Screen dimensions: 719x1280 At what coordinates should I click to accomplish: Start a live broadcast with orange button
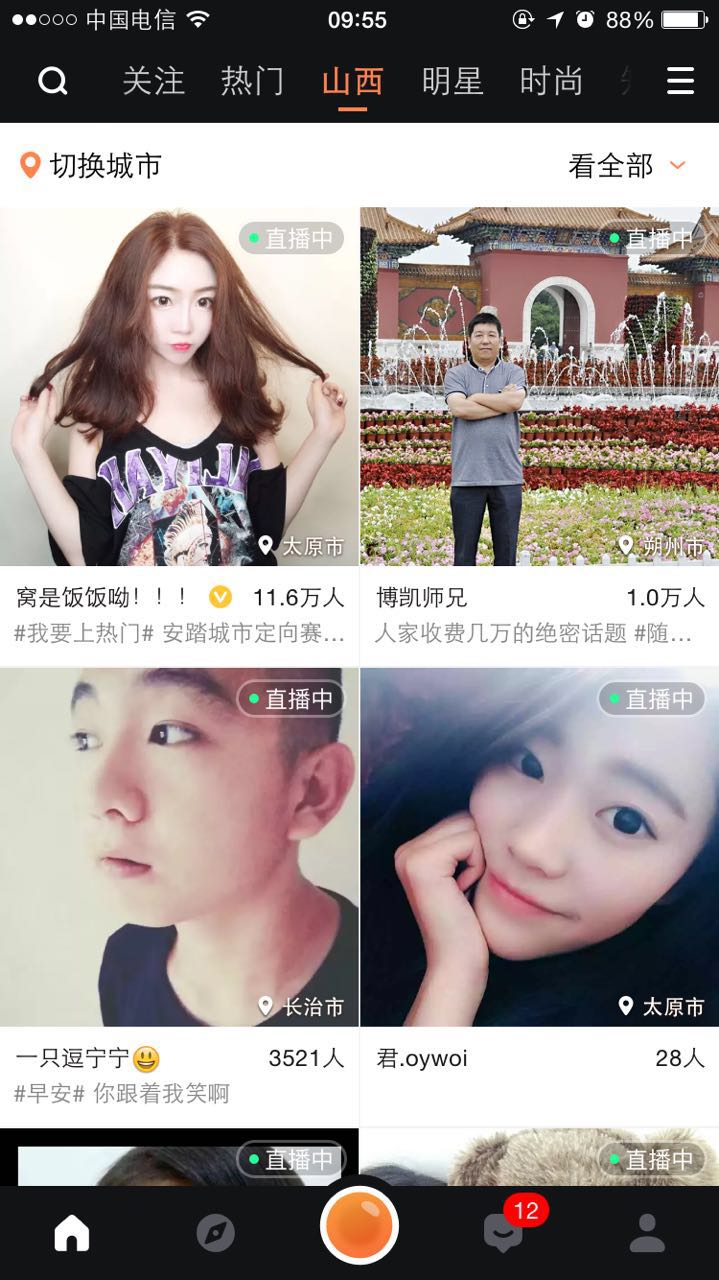(x=359, y=1226)
